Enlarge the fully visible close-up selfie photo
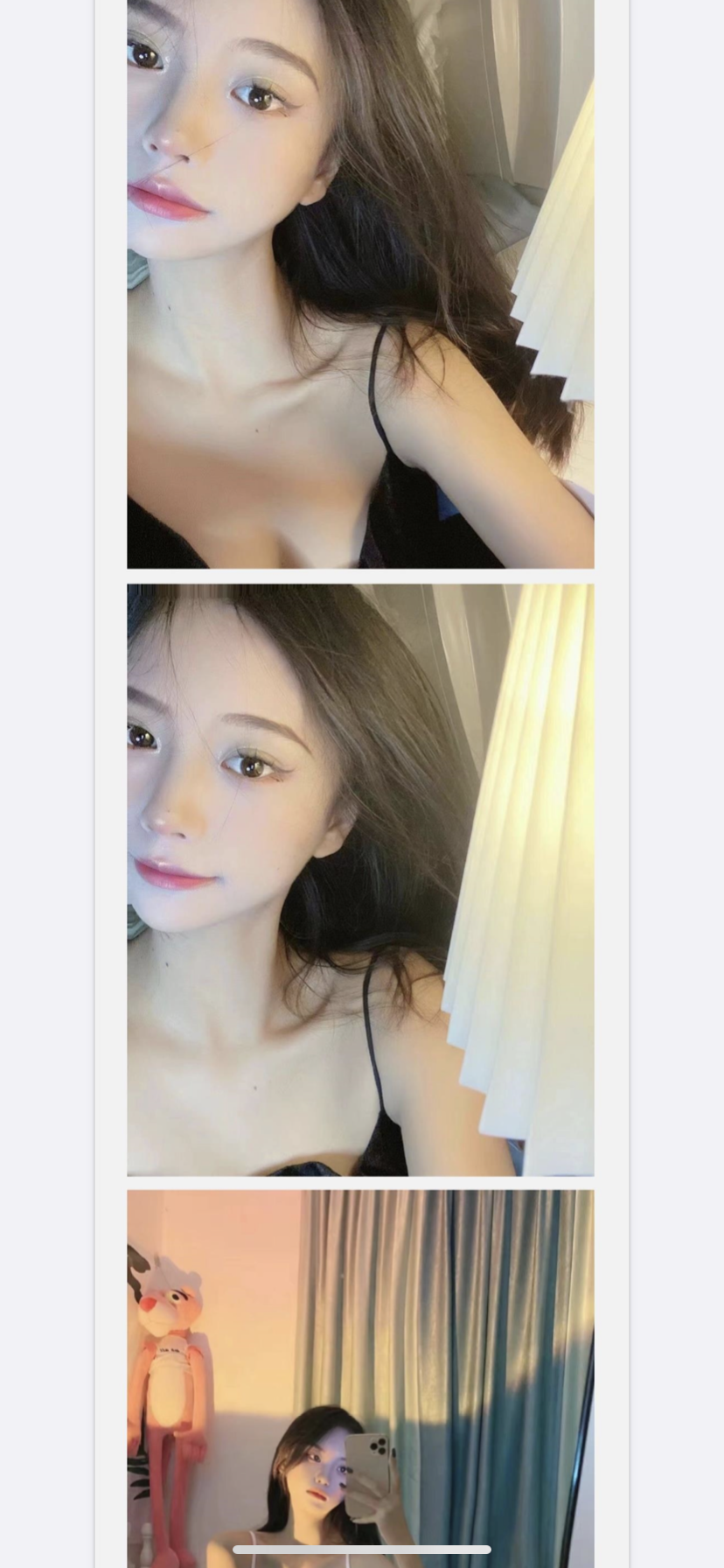 click(x=360, y=879)
